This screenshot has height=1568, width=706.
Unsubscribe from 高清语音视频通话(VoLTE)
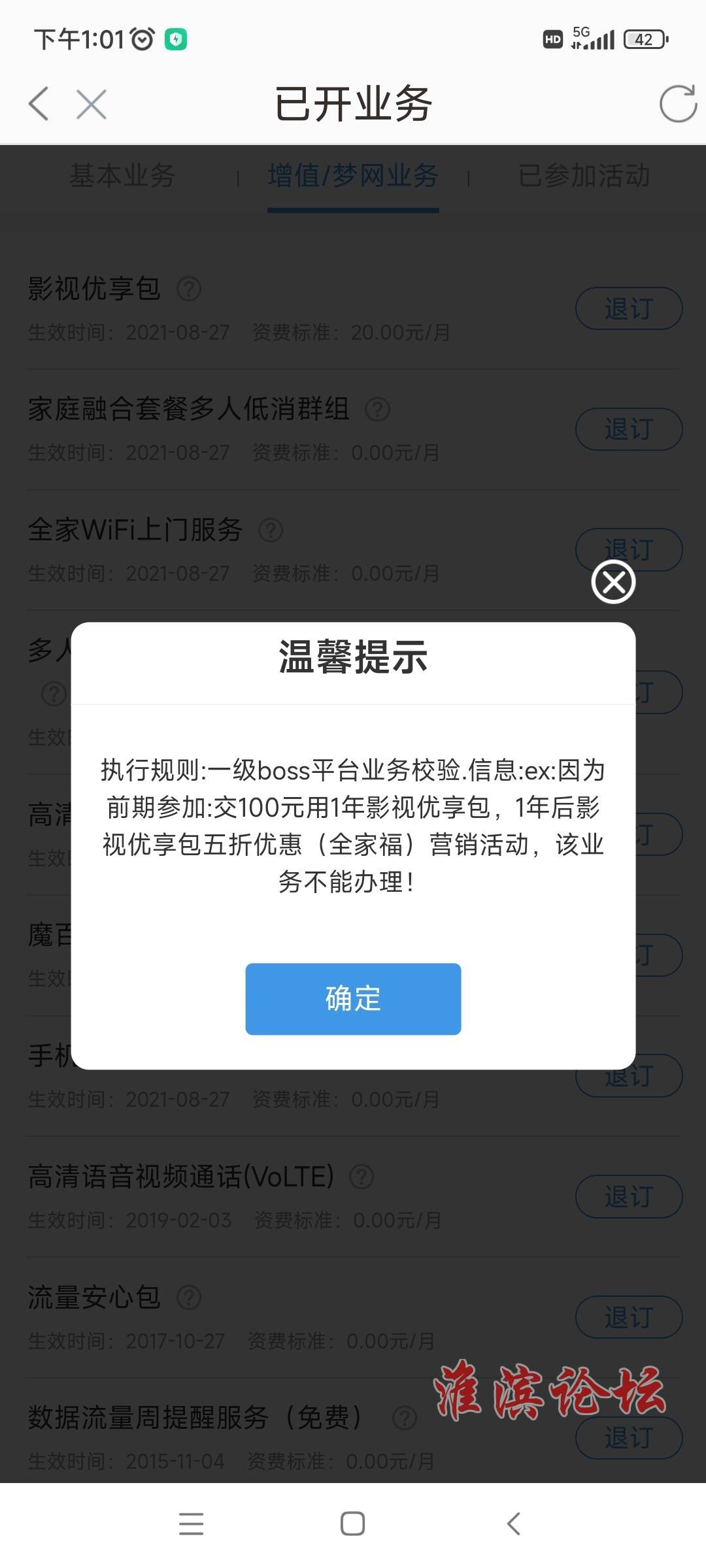(x=628, y=1196)
